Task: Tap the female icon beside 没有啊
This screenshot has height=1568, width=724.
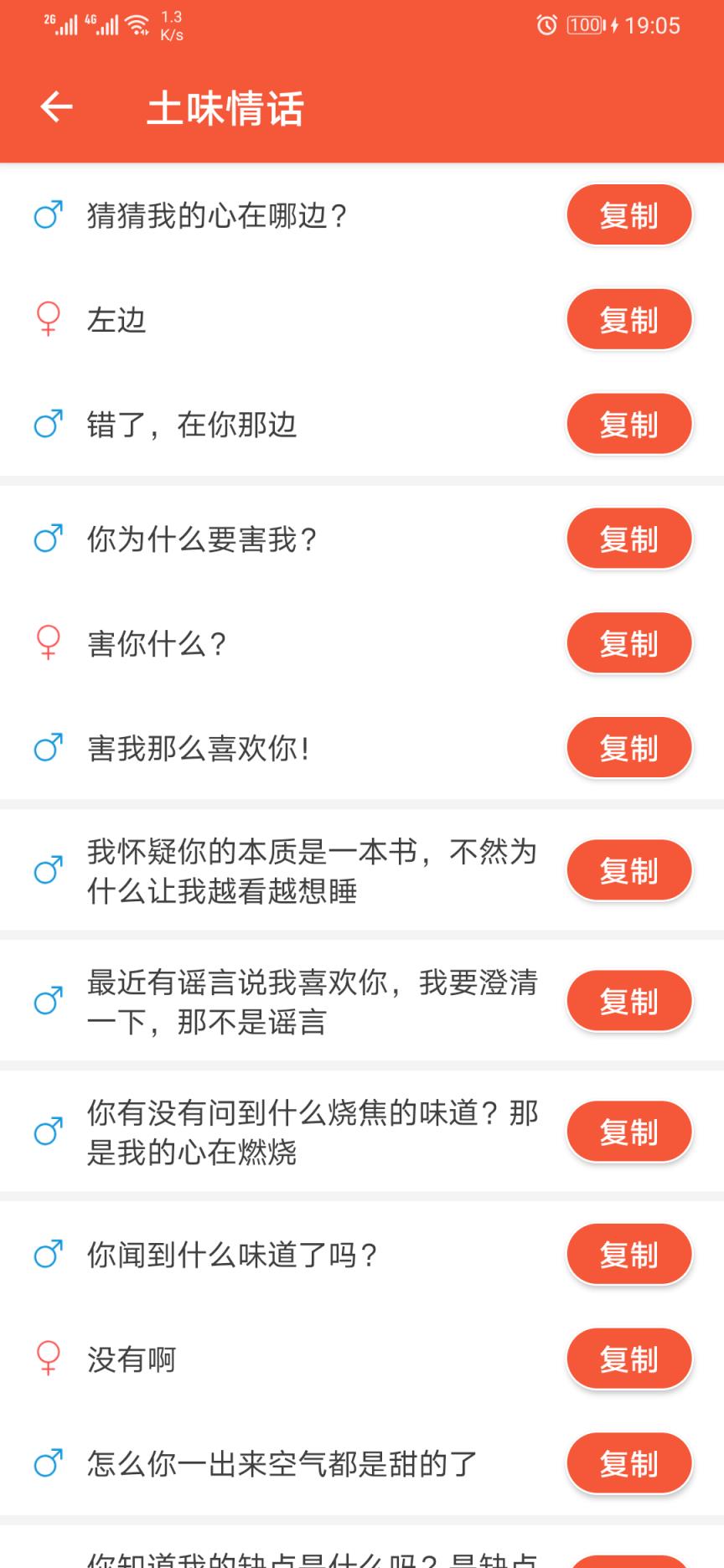Action: (x=48, y=1359)
